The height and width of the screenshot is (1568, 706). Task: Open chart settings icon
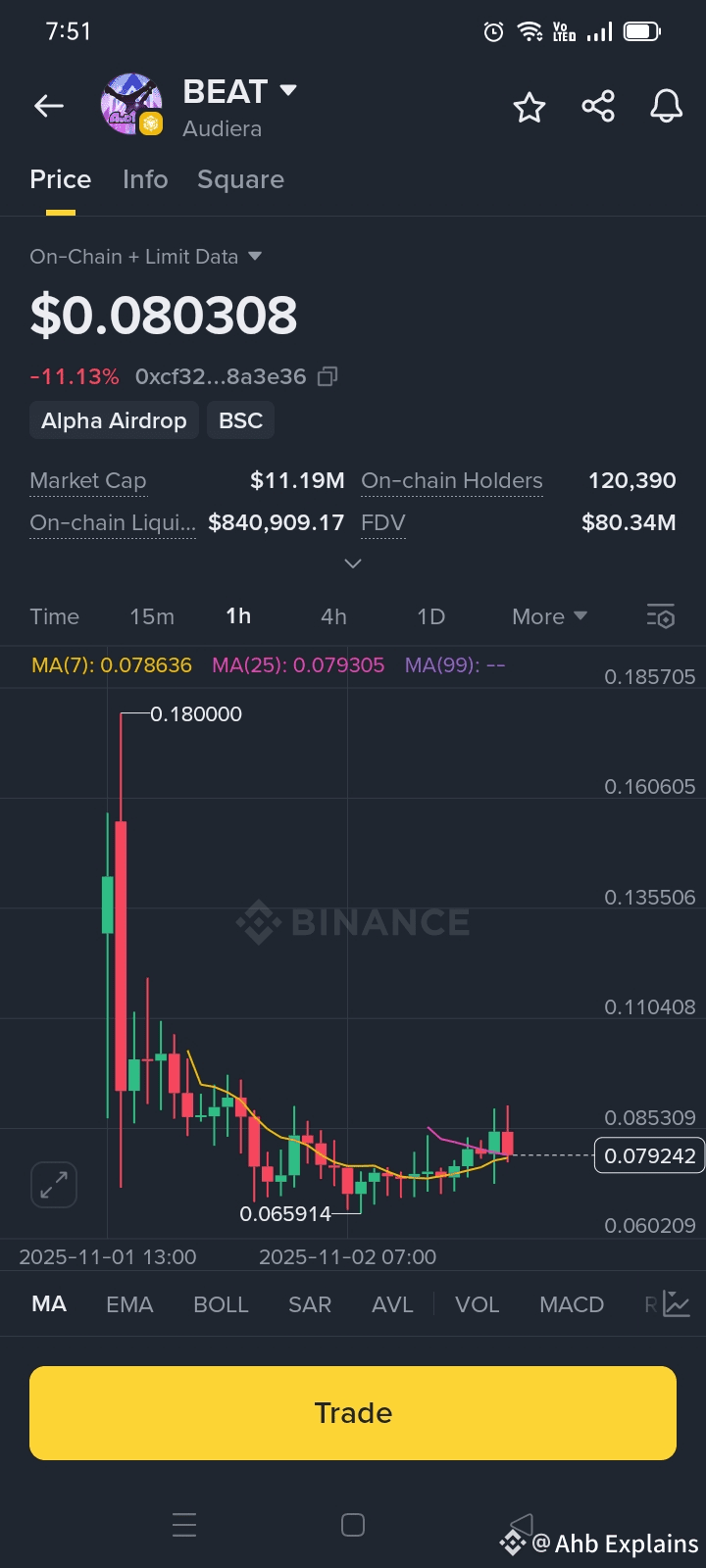coord(661,616)
